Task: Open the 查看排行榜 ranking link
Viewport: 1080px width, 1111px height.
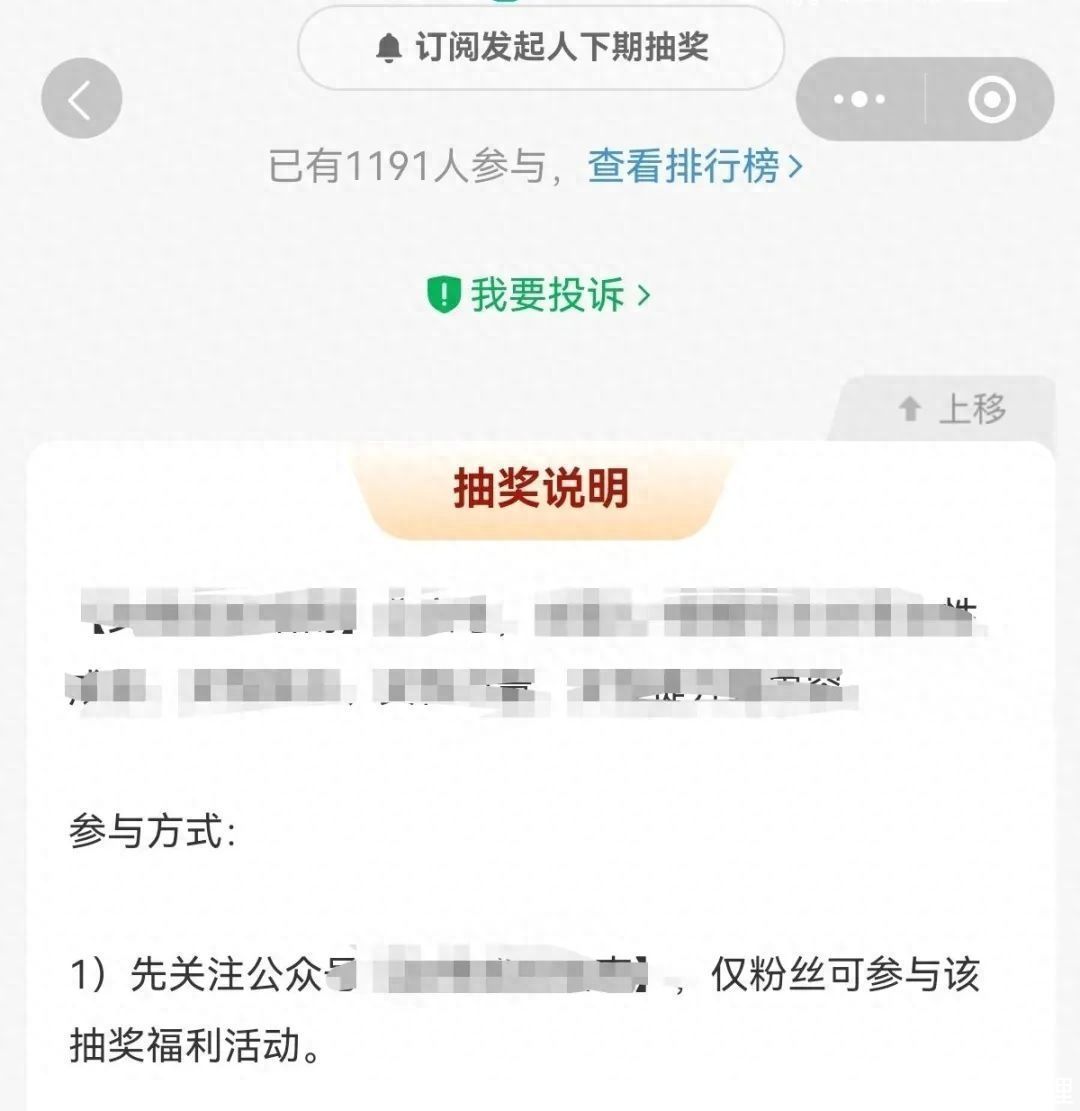Action: click(694, 166)
